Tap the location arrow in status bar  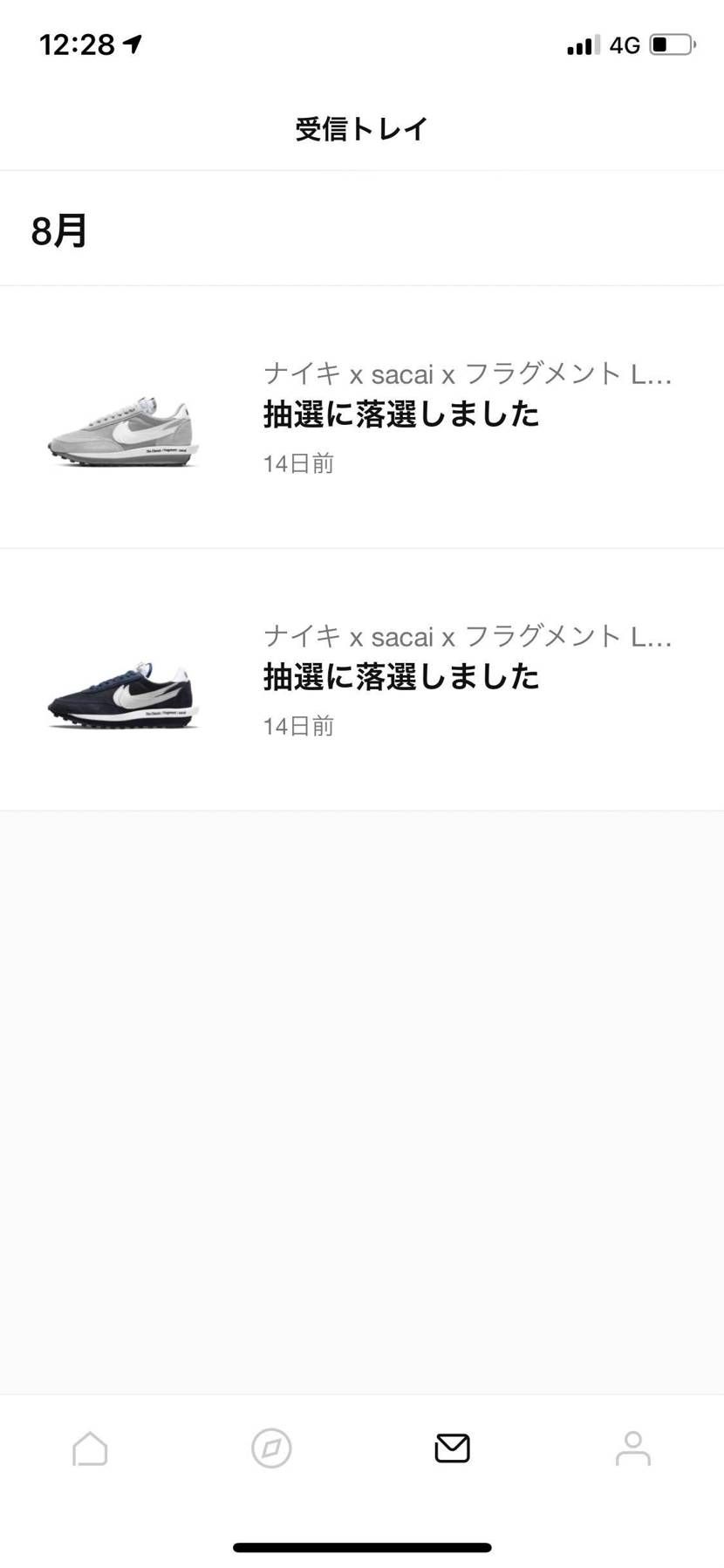click(133, 45)
